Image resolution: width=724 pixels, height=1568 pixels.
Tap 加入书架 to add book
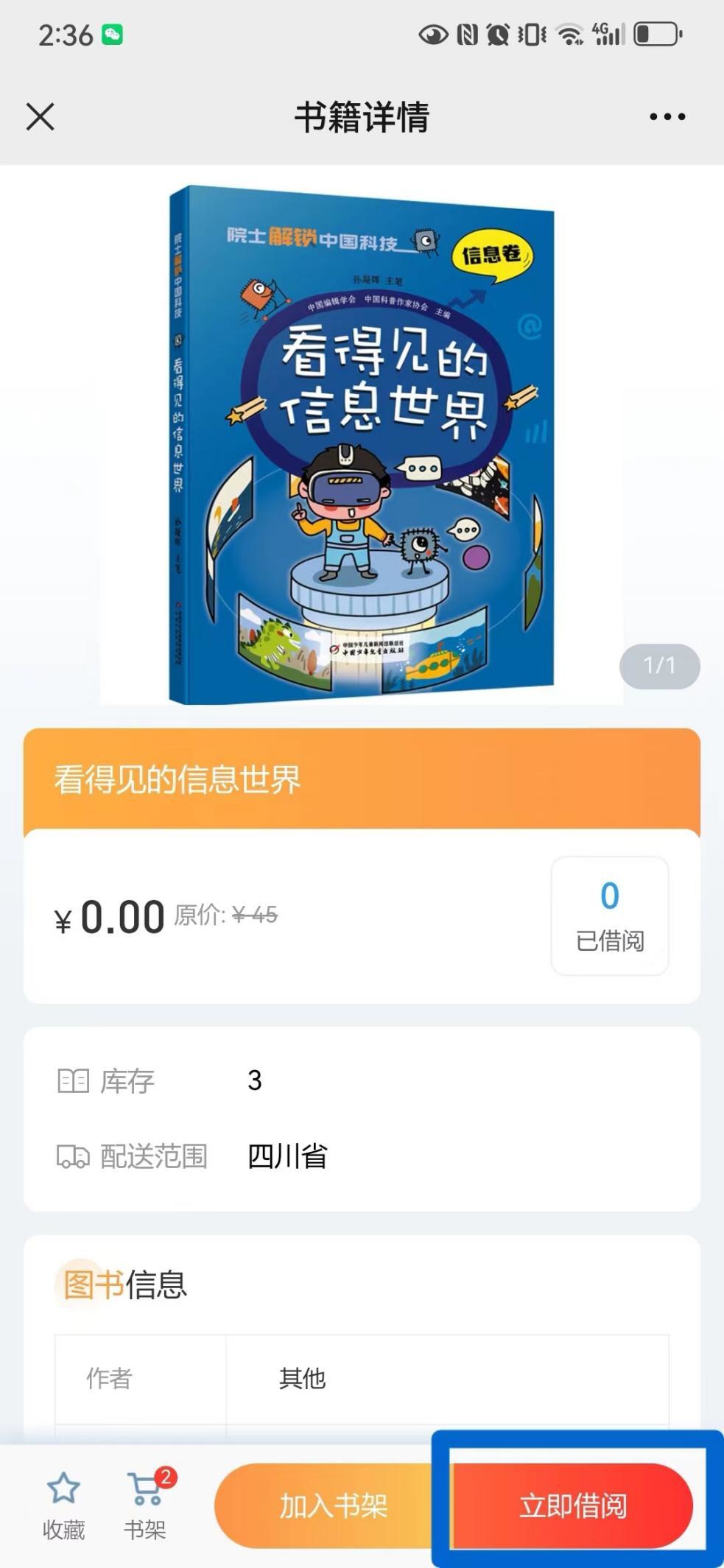pos(333,1505)
